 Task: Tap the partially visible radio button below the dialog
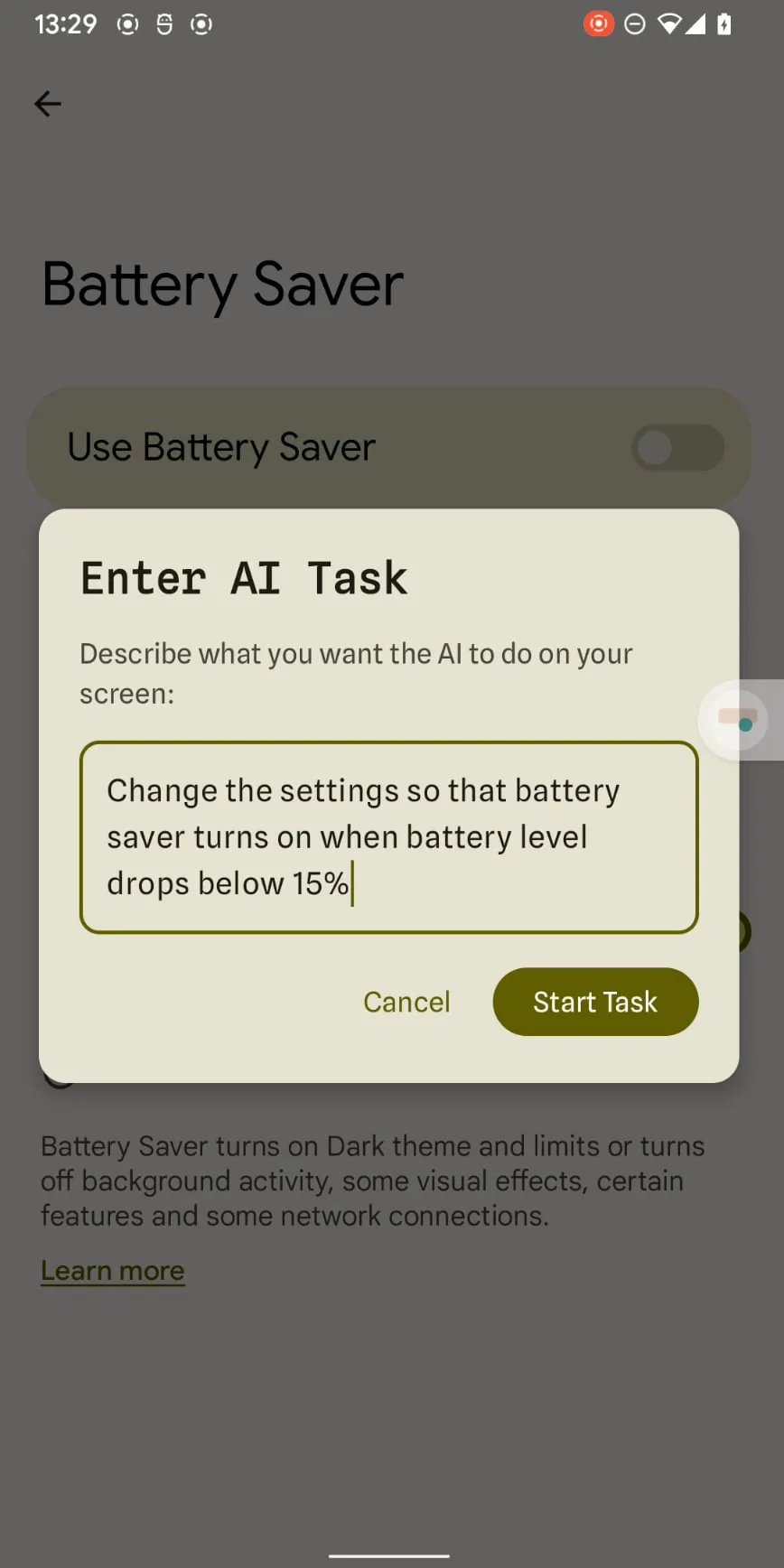point(58,1077)
